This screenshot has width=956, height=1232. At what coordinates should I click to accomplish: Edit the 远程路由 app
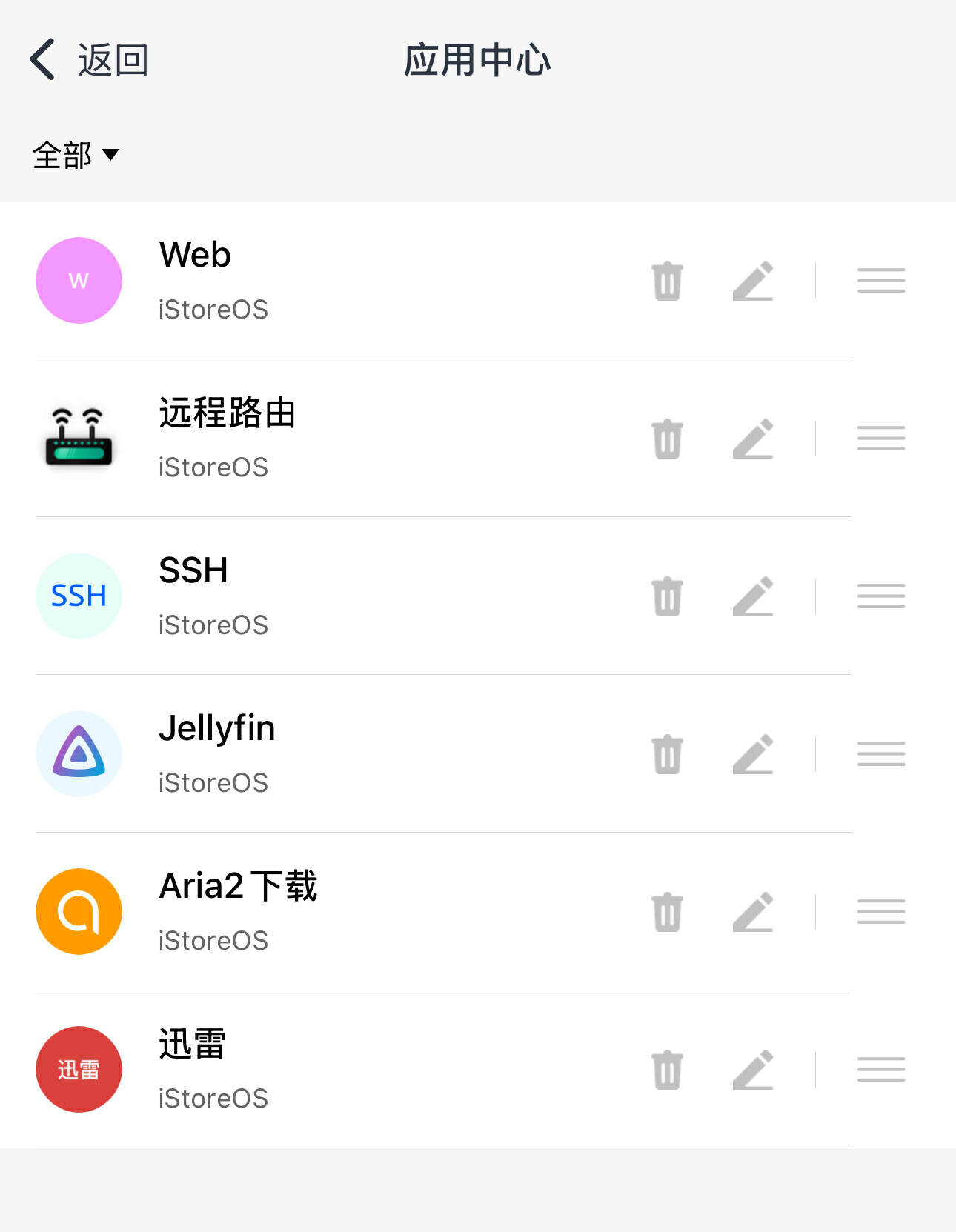pyautogui.click(x=753, y=439)
